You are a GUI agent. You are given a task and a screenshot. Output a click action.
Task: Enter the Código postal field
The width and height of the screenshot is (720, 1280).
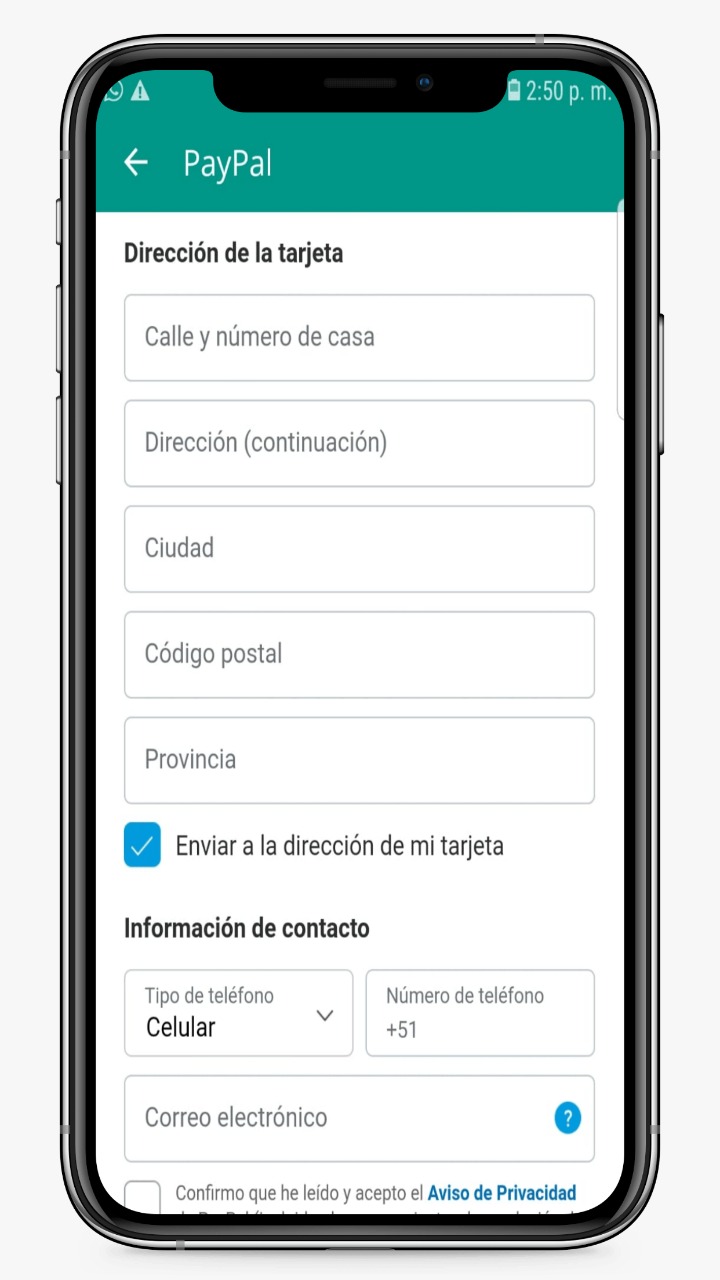(x=359, y=654)
